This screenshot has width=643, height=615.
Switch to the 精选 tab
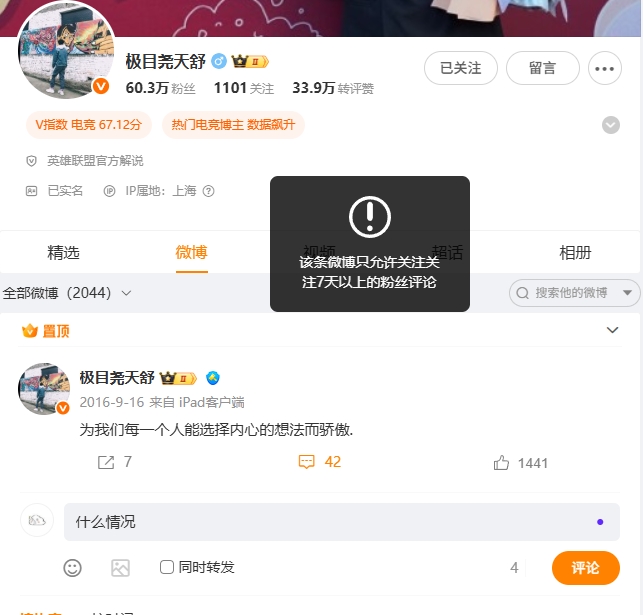[x=63, y=252]
